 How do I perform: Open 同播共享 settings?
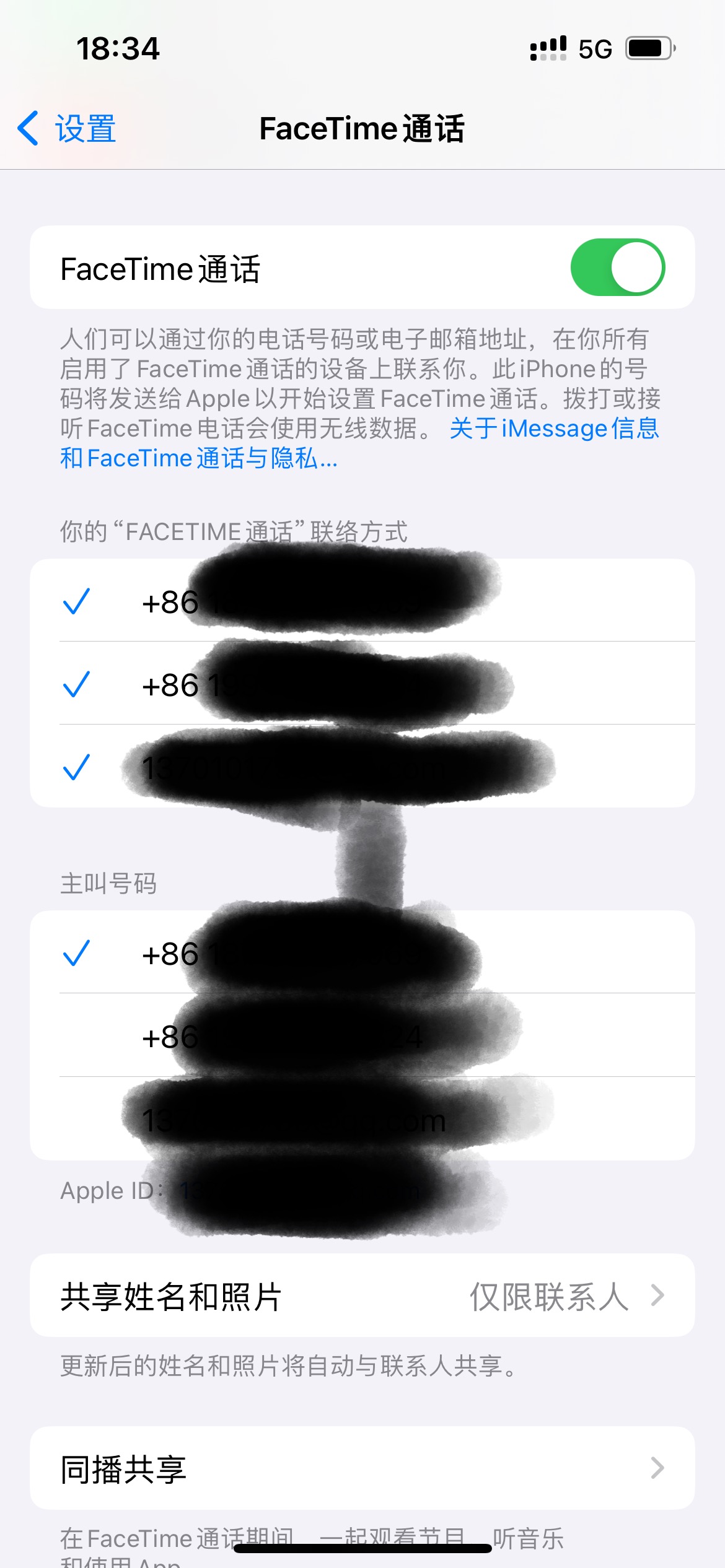362,1468
